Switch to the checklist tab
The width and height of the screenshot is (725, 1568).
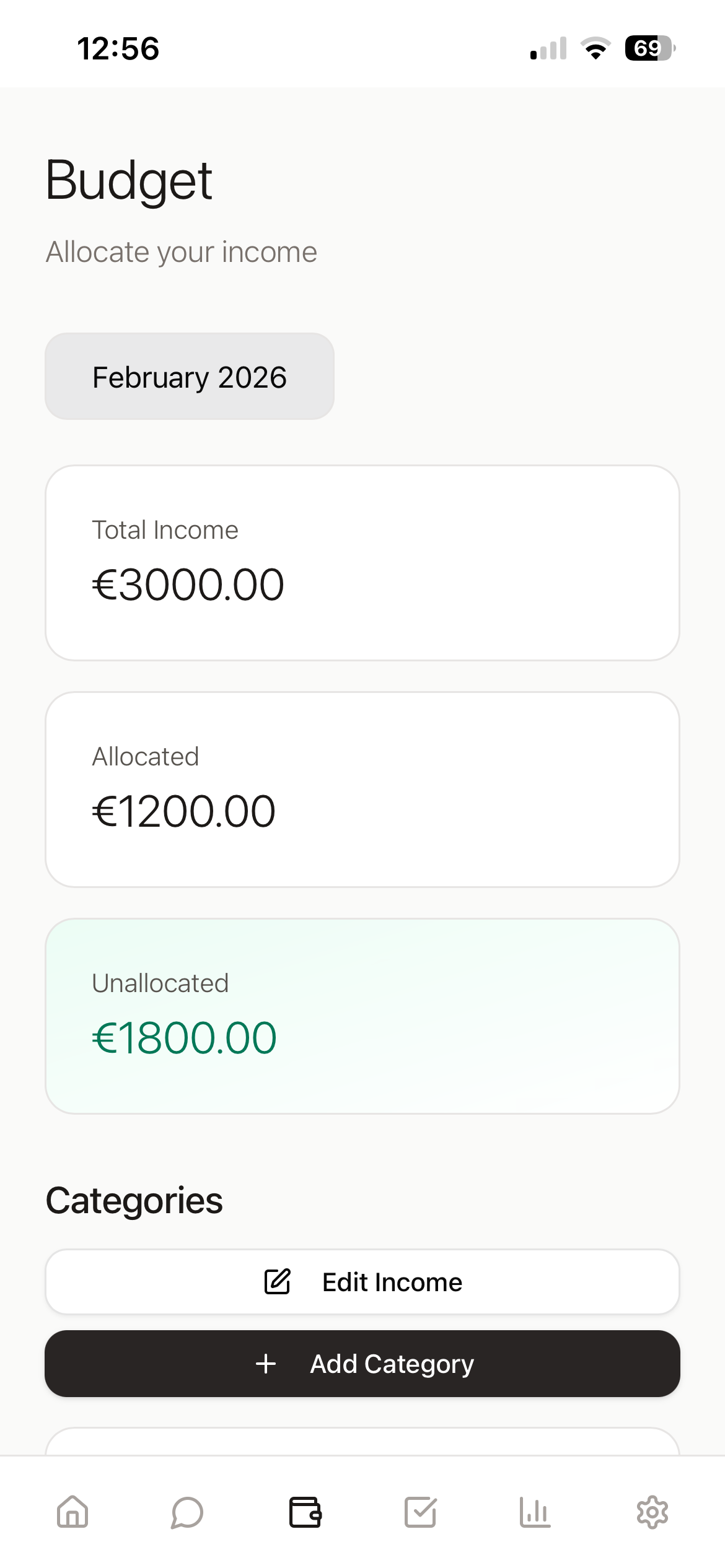(x=421, y=1512)
